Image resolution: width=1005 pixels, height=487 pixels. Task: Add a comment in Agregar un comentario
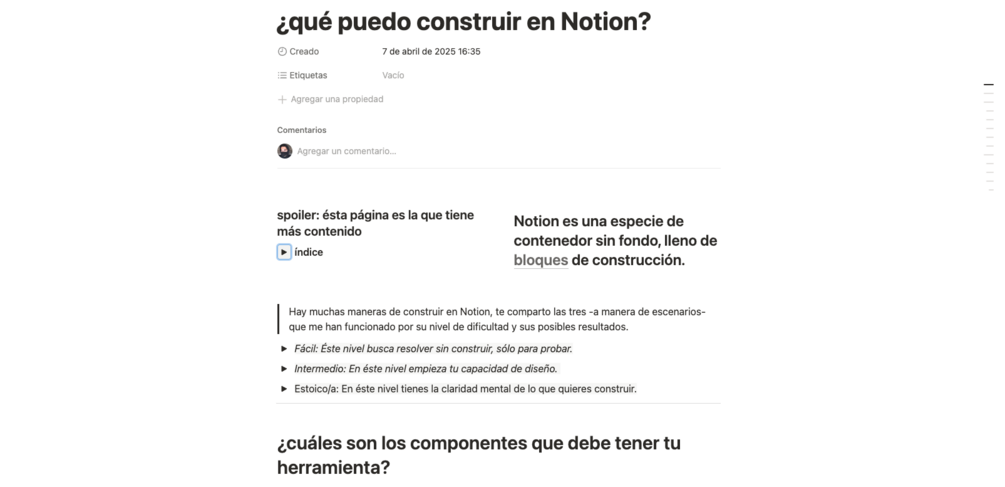[x=346, y=151]
